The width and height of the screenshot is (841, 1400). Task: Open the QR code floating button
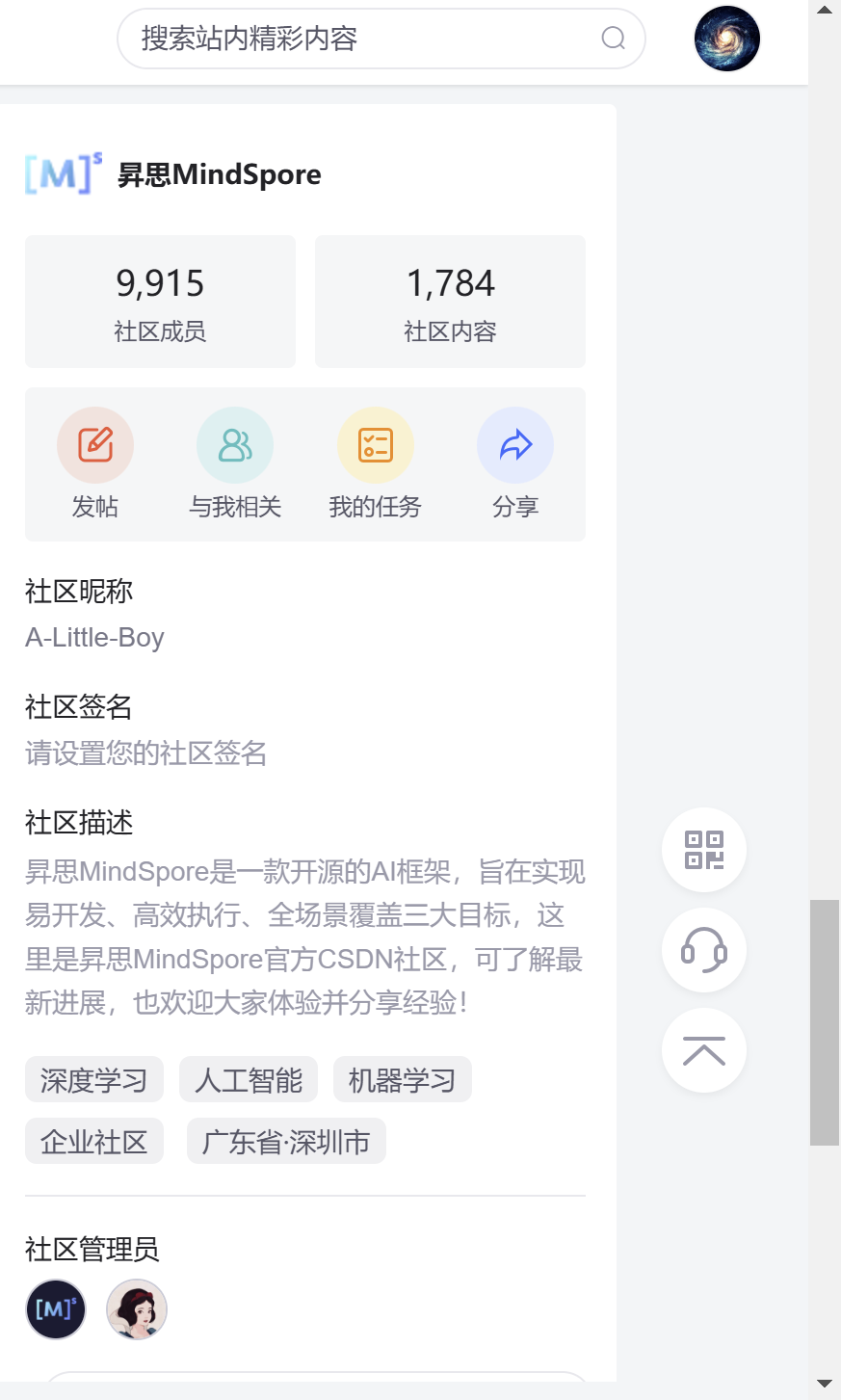click(704, 850)
